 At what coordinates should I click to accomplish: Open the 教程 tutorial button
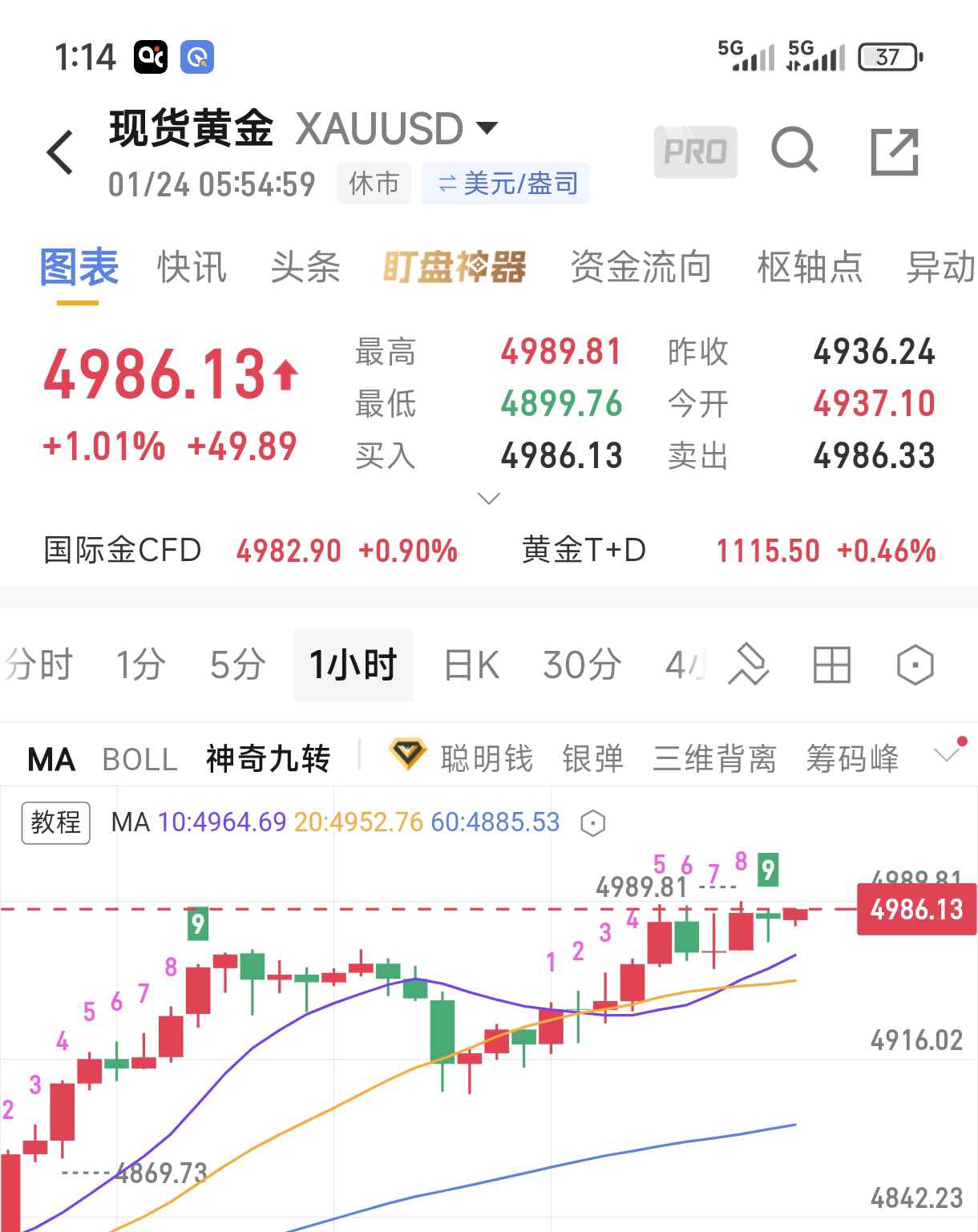pos(55,822)
